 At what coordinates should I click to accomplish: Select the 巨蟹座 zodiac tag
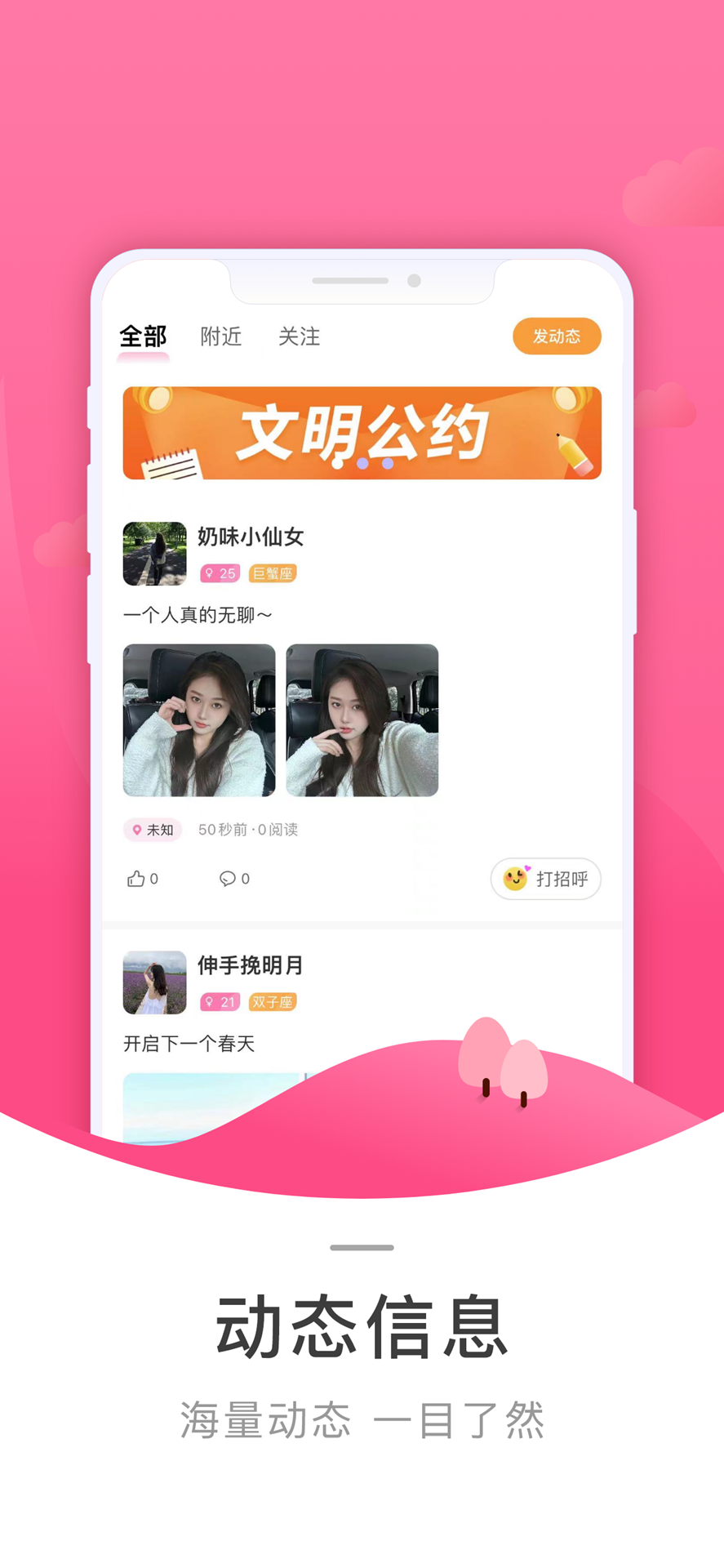click(x=274, y=572)
